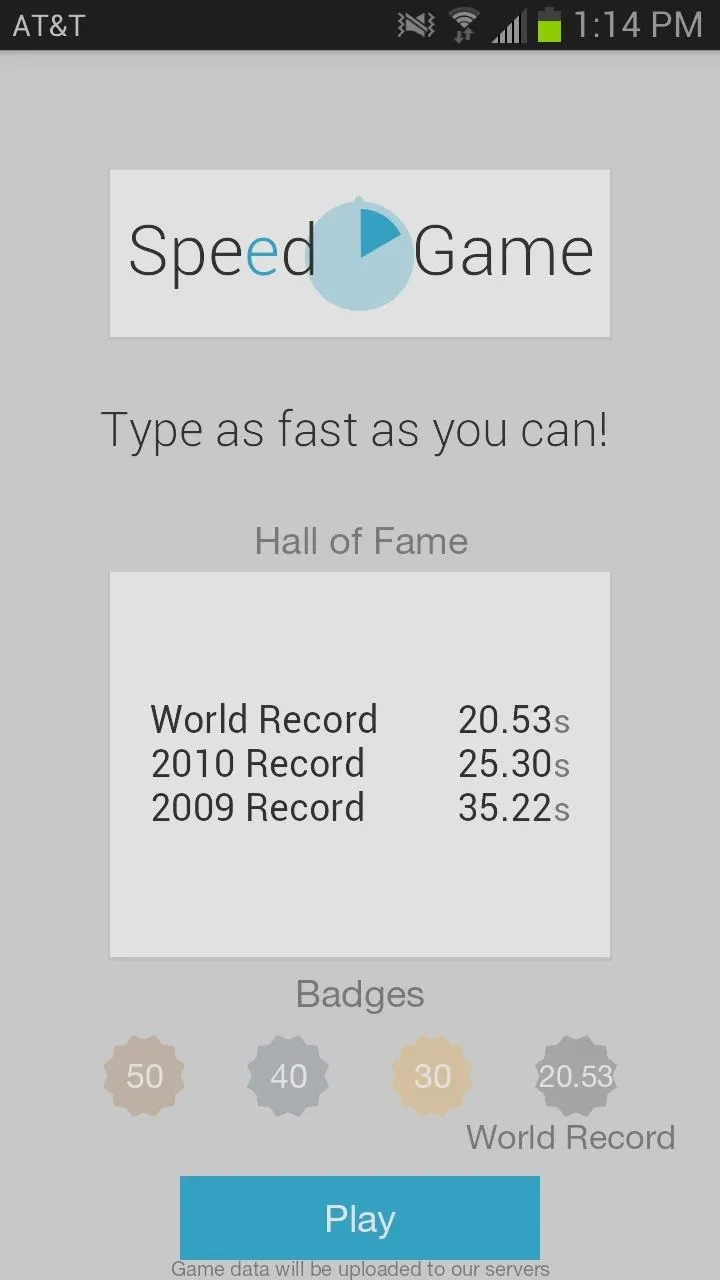Screen dimensions: 720x1280
Task: Tap the Play button to start the game
Action: coord(360,1218)
